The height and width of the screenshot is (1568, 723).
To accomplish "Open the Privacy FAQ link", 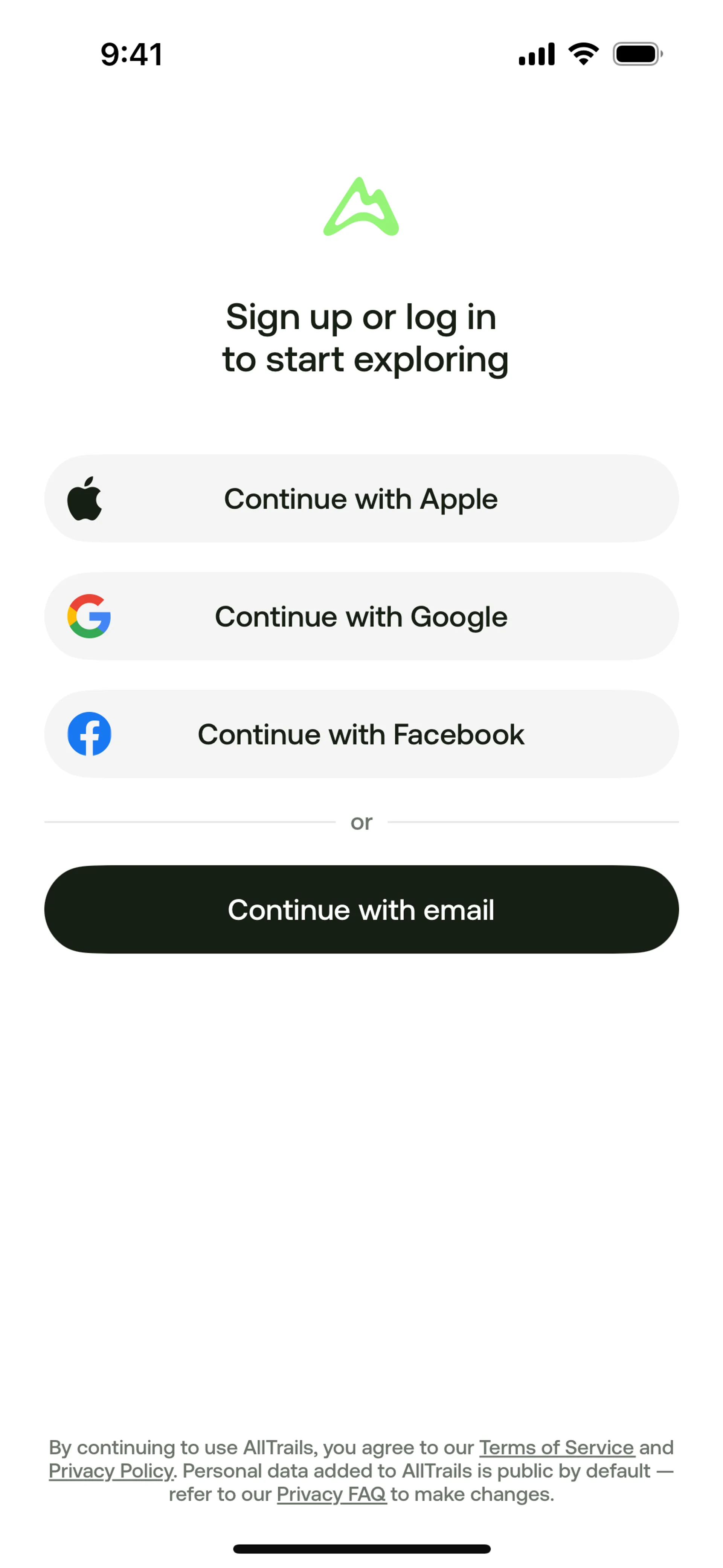I will [332, 1494].
